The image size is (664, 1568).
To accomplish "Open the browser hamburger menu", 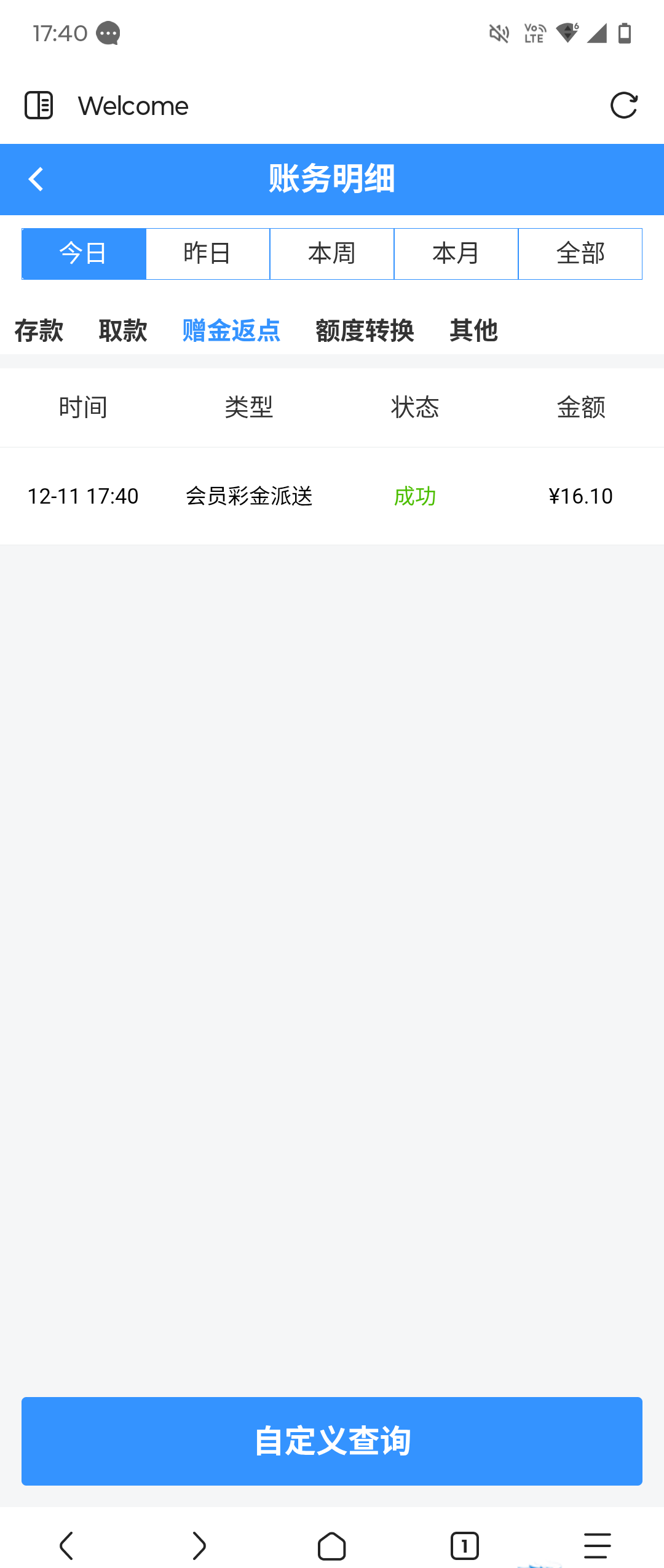I will tap(597, 1545).
